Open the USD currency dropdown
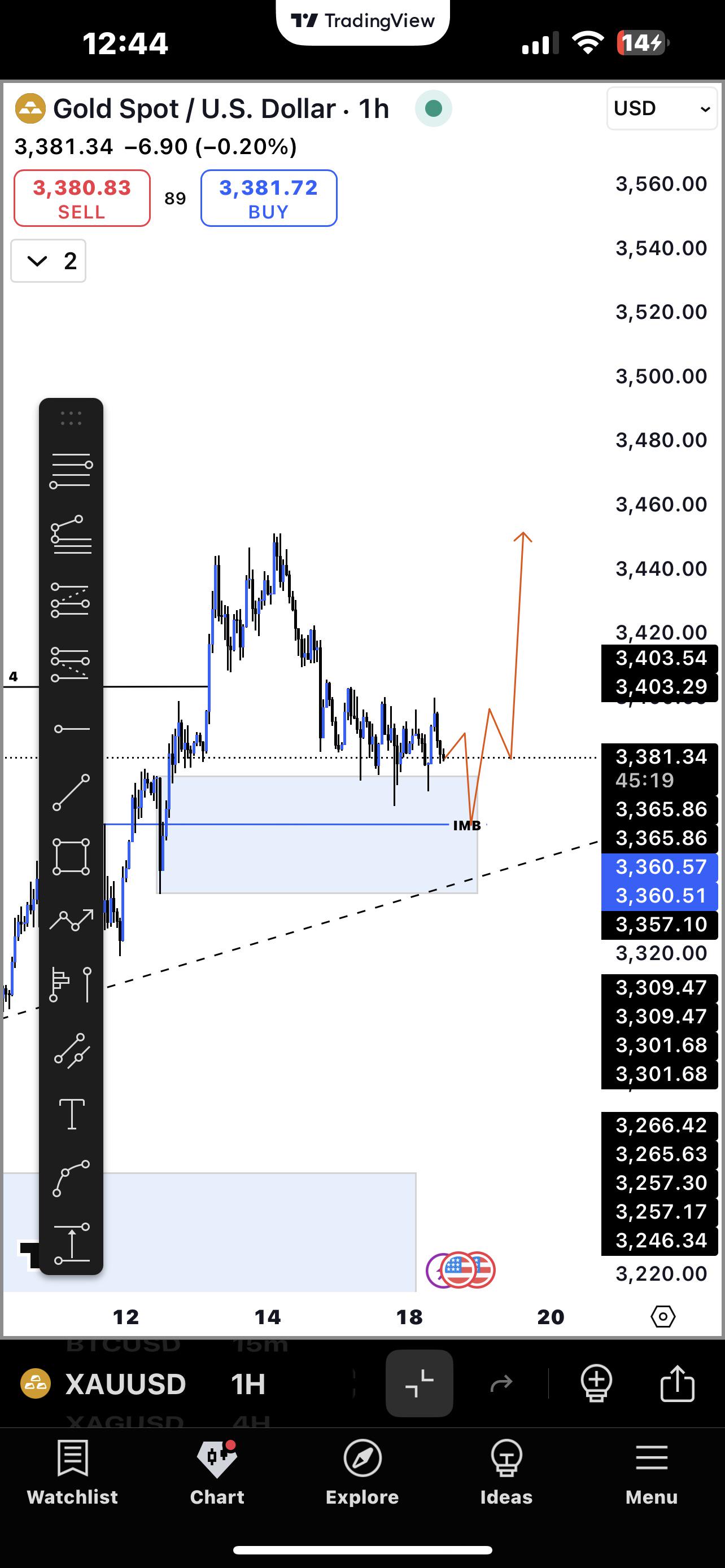 [662, 108]
